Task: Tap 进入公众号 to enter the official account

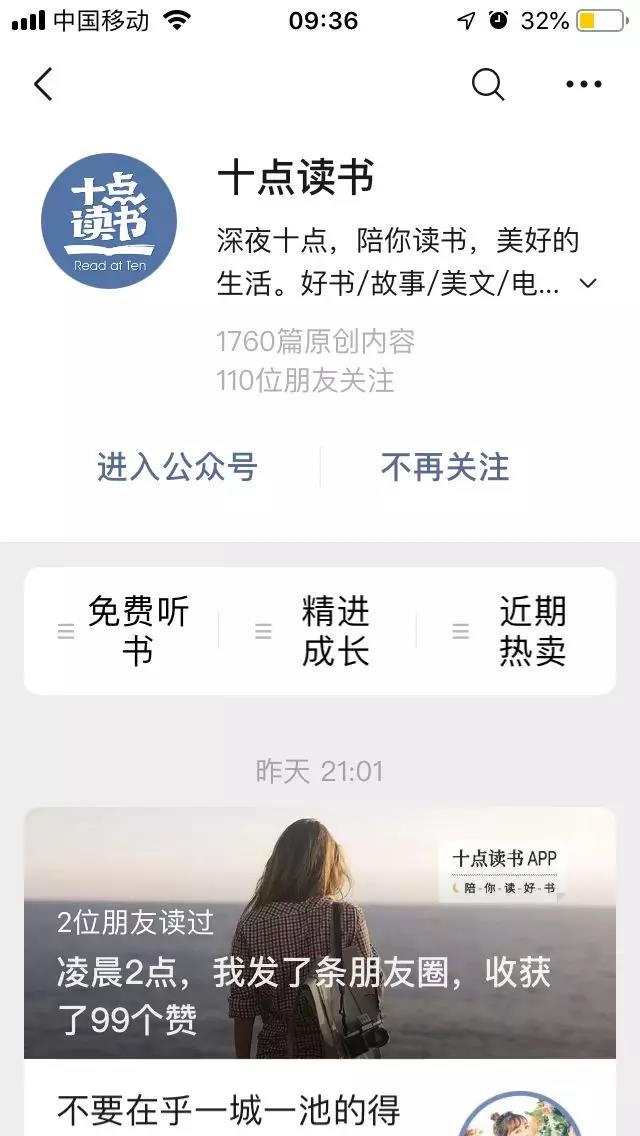Action: [177, 467]
